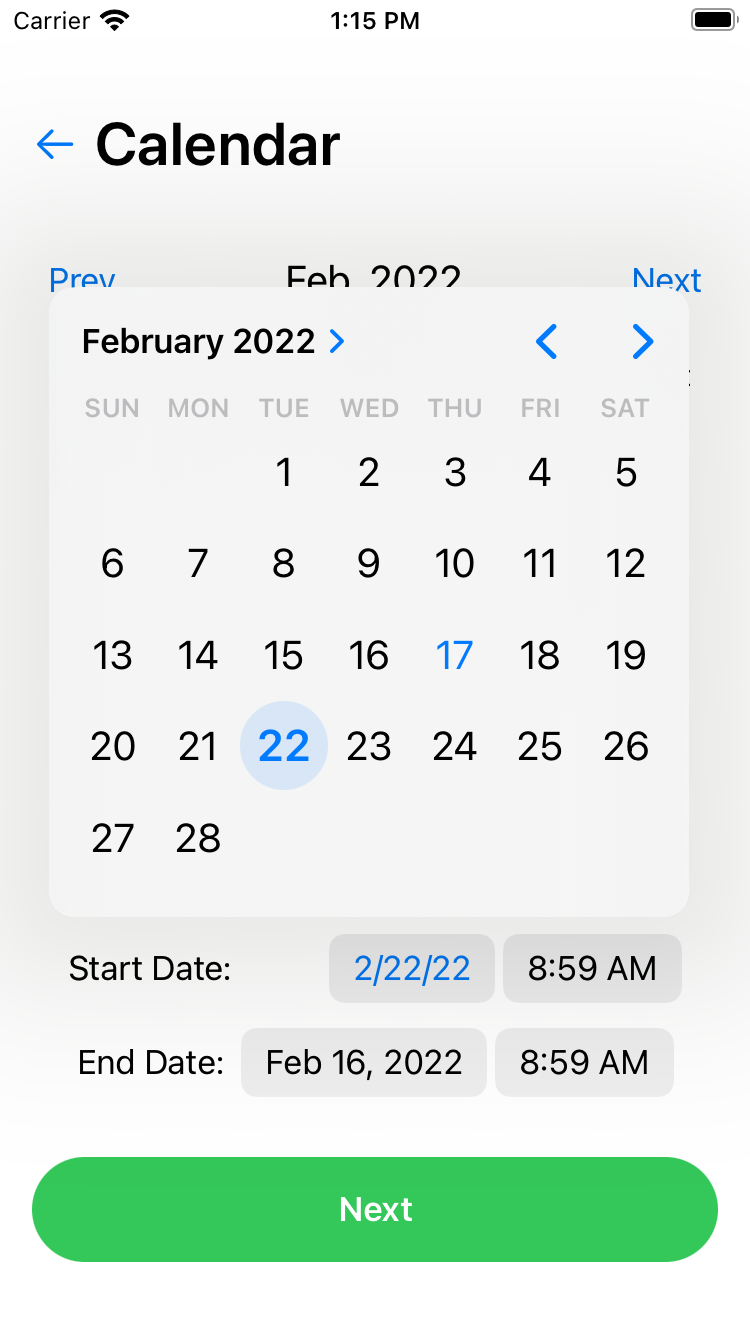Select February 17 in the calendar

tap(455, 656)
